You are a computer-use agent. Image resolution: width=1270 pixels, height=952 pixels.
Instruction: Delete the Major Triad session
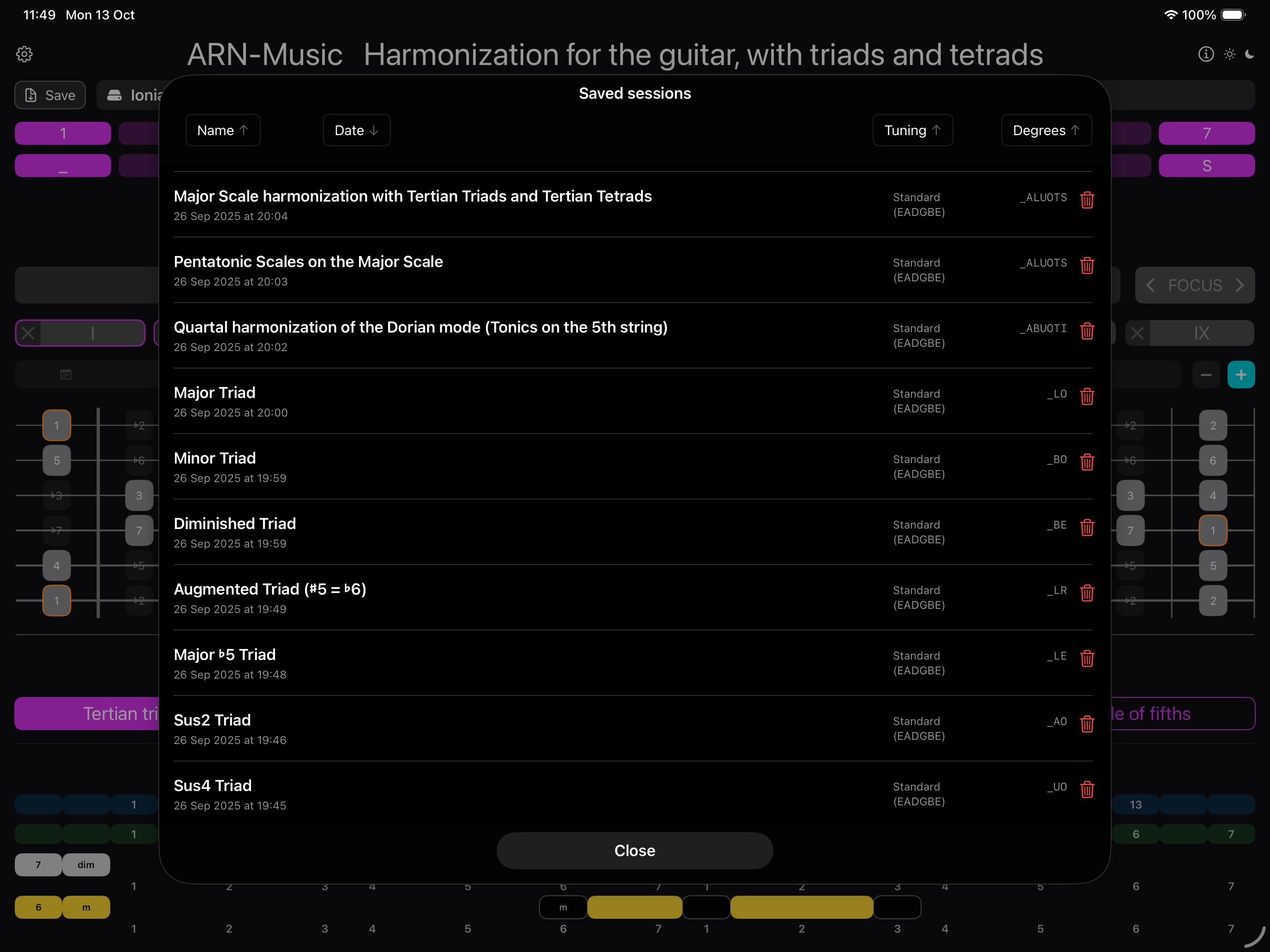tap(1086, 397)
